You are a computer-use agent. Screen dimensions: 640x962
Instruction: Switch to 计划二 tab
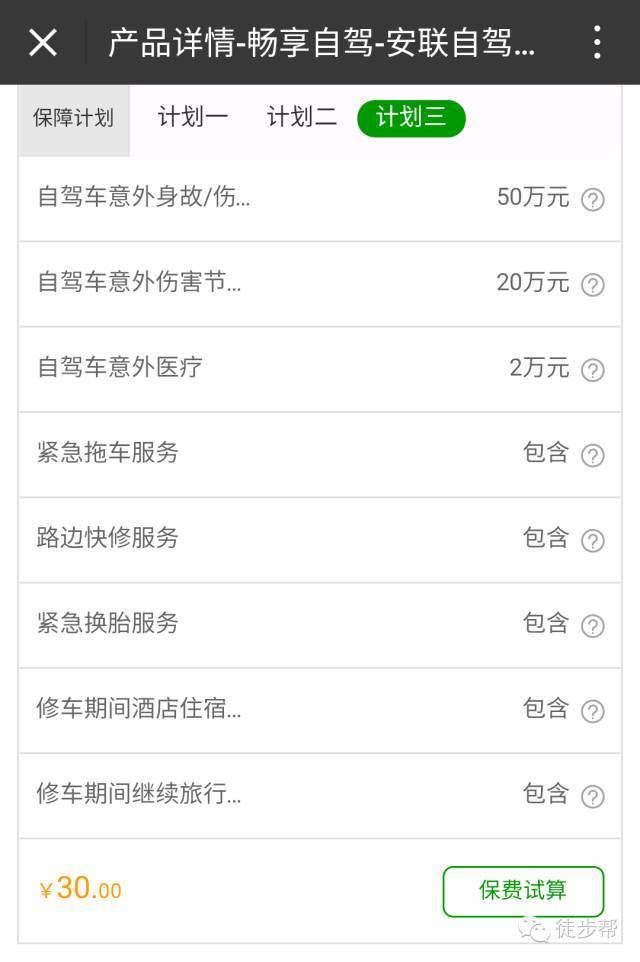pyautogui.click(x=302, y=117)
